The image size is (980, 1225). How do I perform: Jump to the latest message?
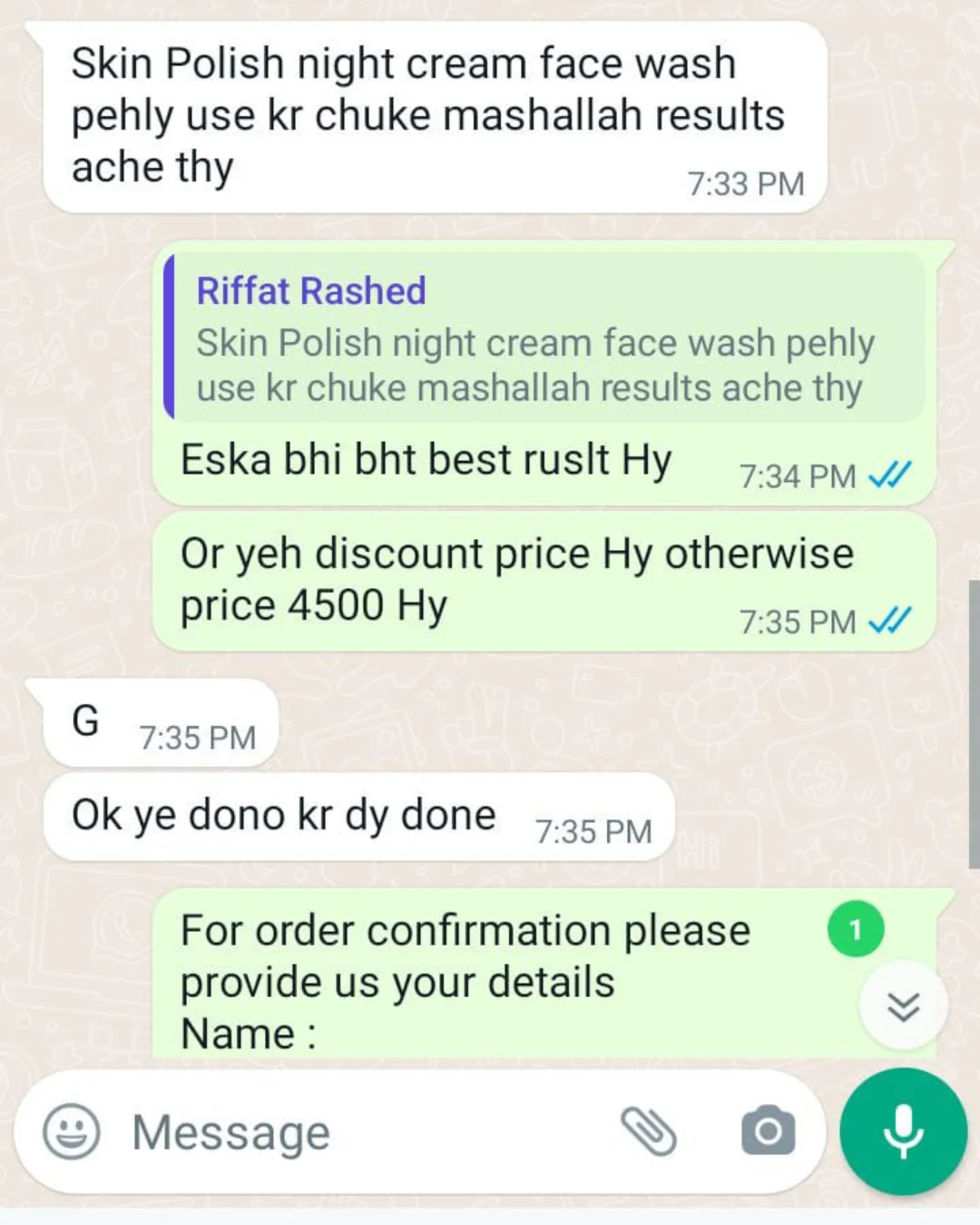point(903,1006)
